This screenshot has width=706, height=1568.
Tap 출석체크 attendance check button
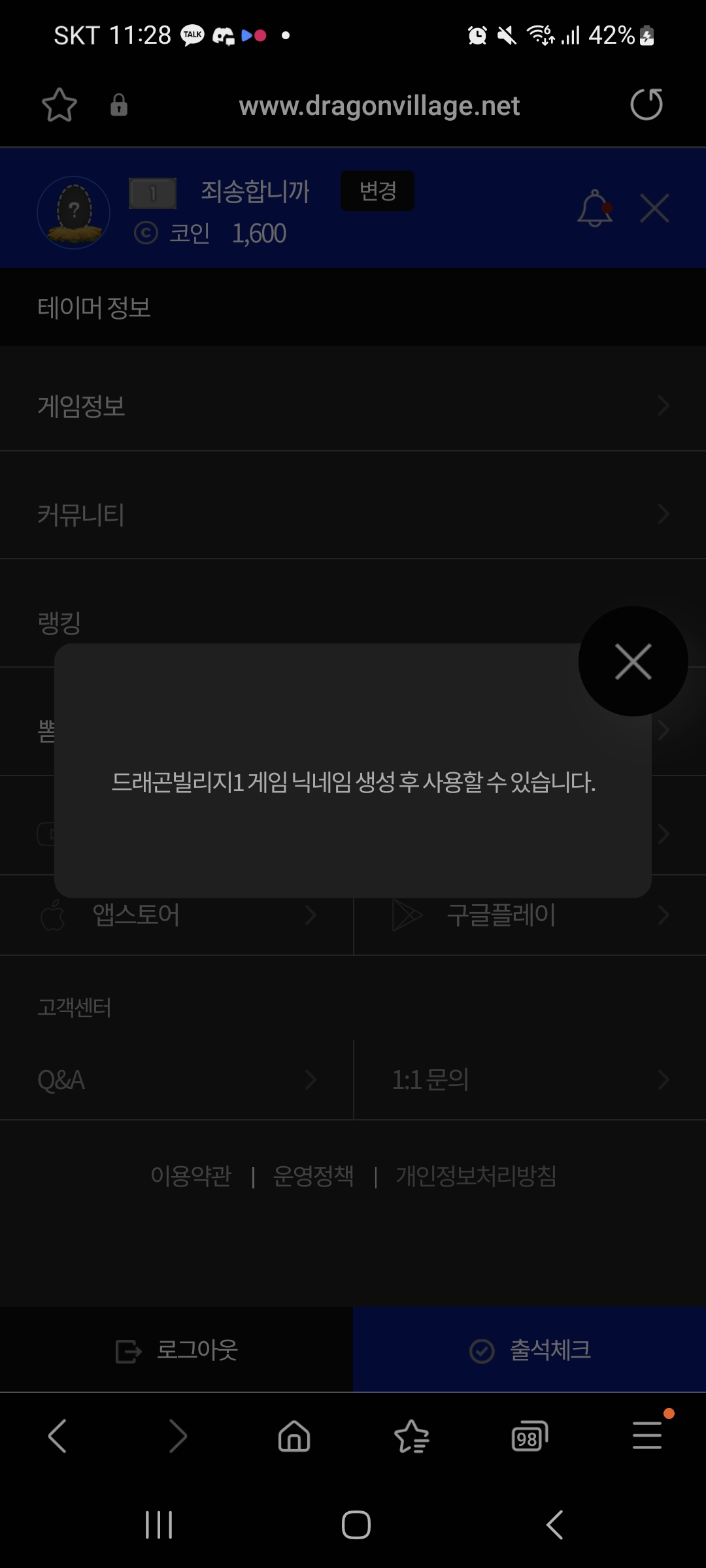(529, 1350)
